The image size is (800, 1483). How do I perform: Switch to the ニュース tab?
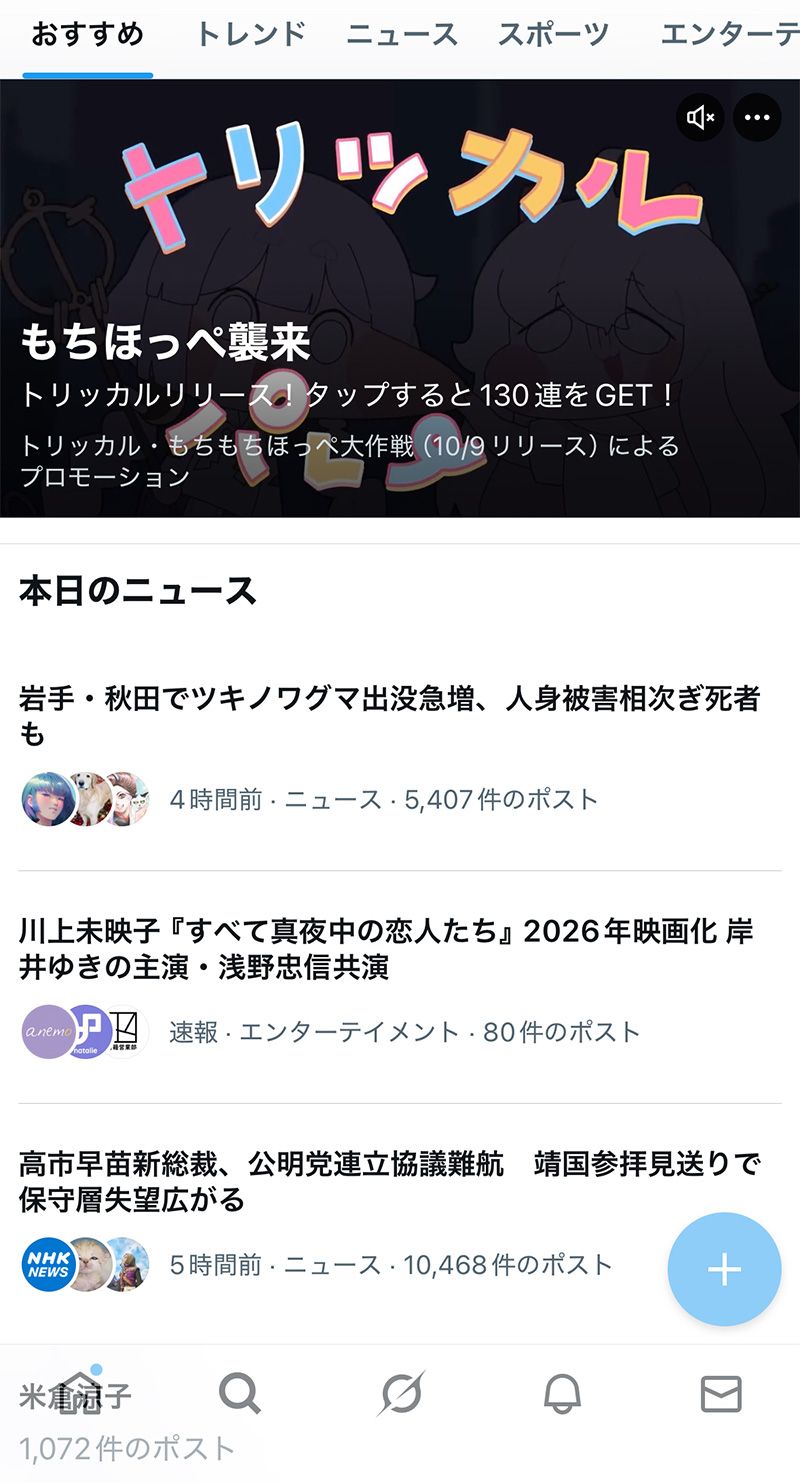click(x=402, y=33)
